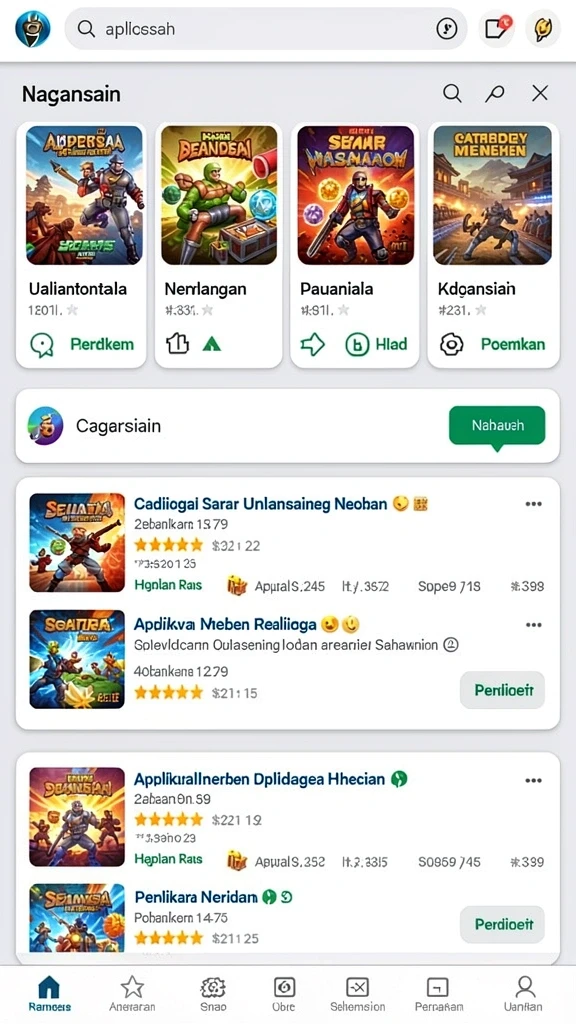
Task: Open the Applikurallnerben Dplidagea Hhecian listing
Action: [287, 814]
